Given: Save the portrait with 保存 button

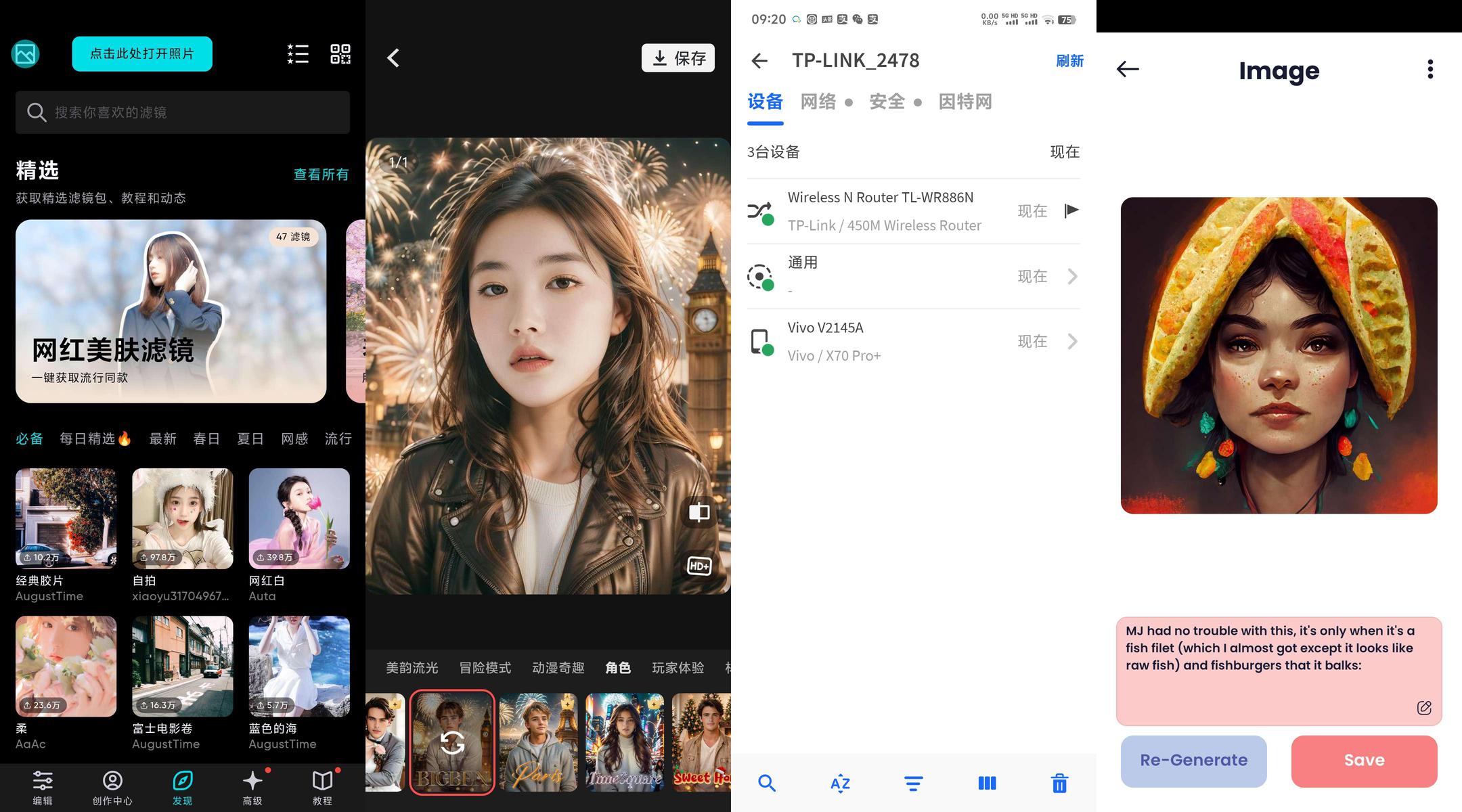Looking at the screenshot, I should click(678, 58).
